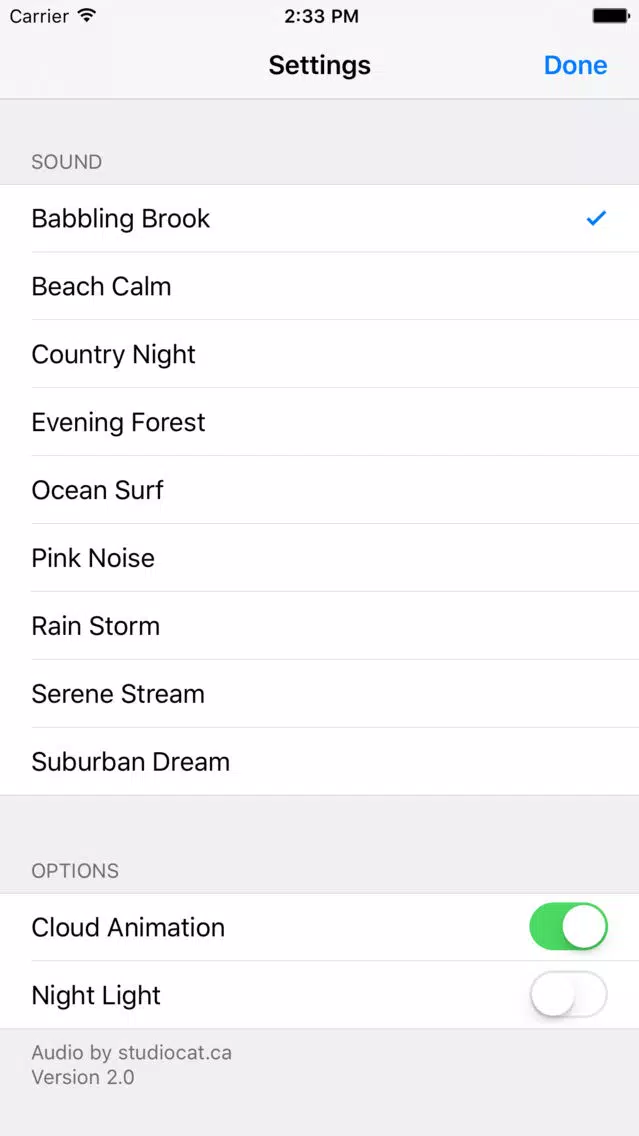Disable the Cloud Animation switch
This screenshot has height=1136, width=639.
(x=568, y=926)
